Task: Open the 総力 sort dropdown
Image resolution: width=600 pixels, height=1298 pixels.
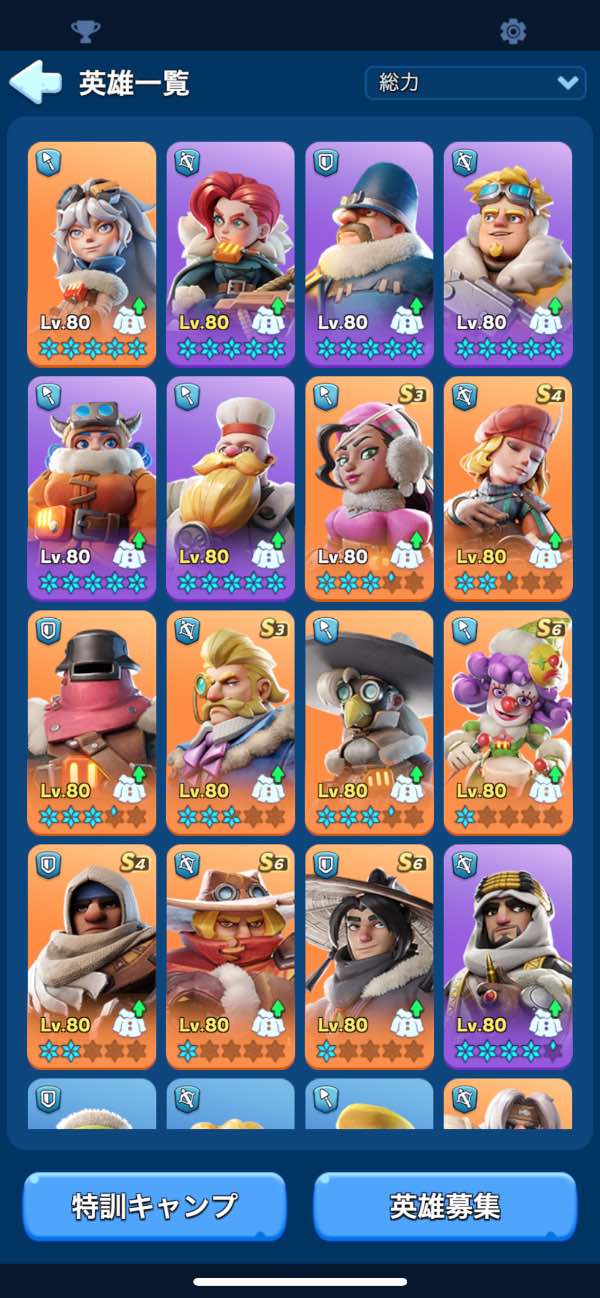Action: (x=475, y=83)
